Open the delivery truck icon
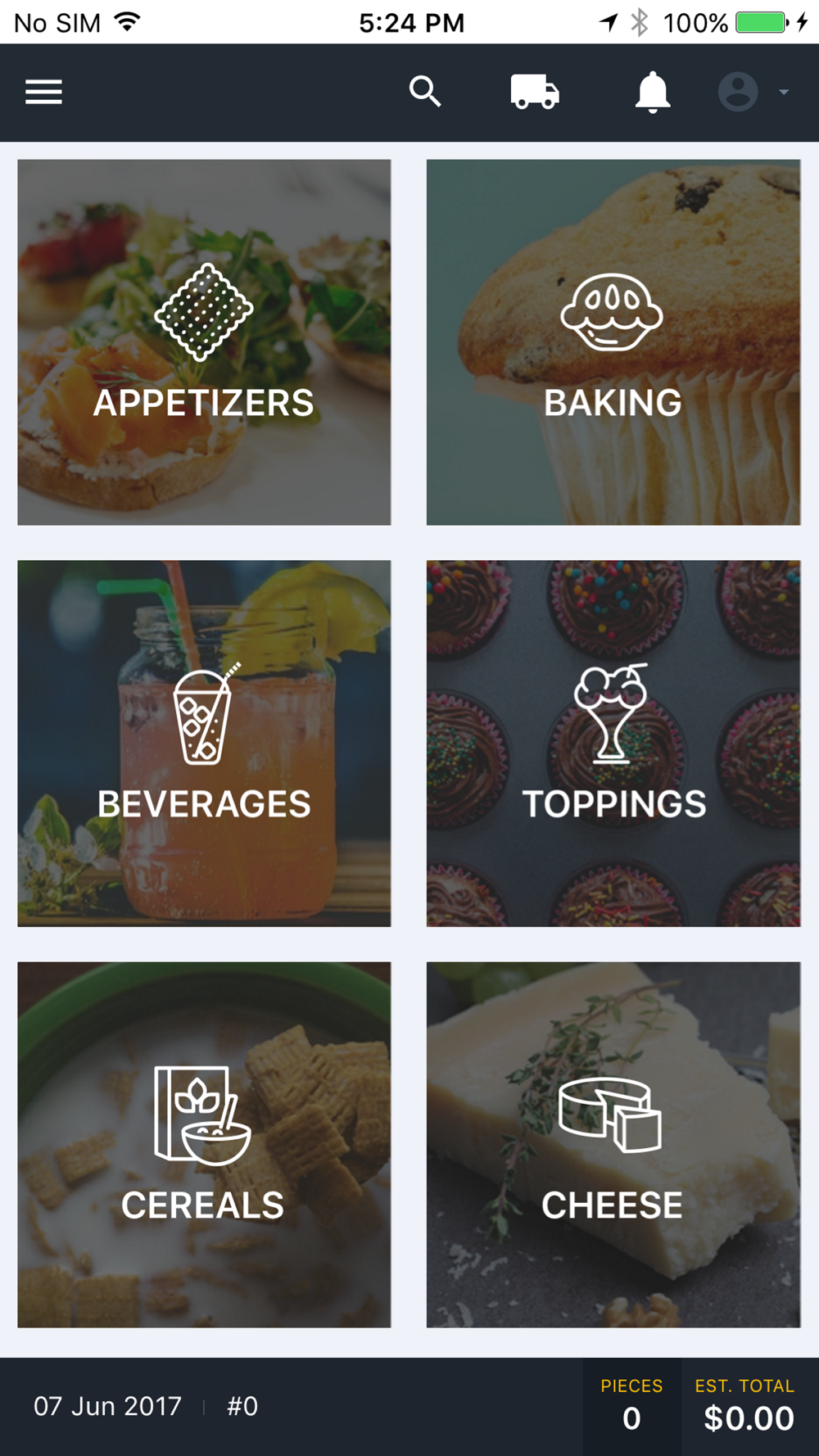This screenshot has width=819, height=1456. pyautogui.click(x=535, y=92)
